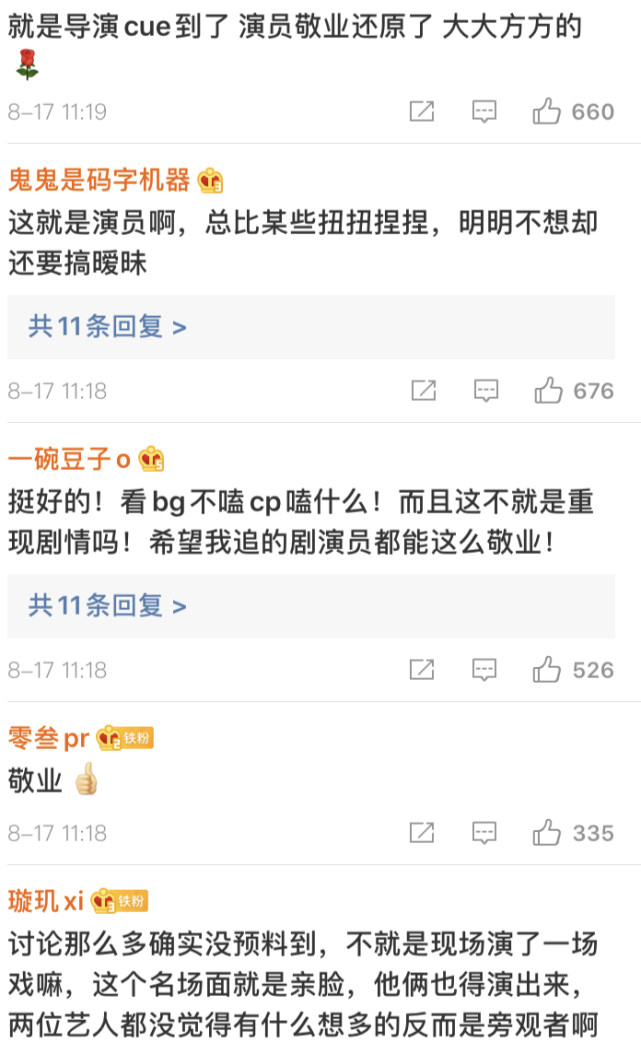Forward 一碗豆子o's comment
This screenshot has width=641, height=1054.
coord(422,670)
